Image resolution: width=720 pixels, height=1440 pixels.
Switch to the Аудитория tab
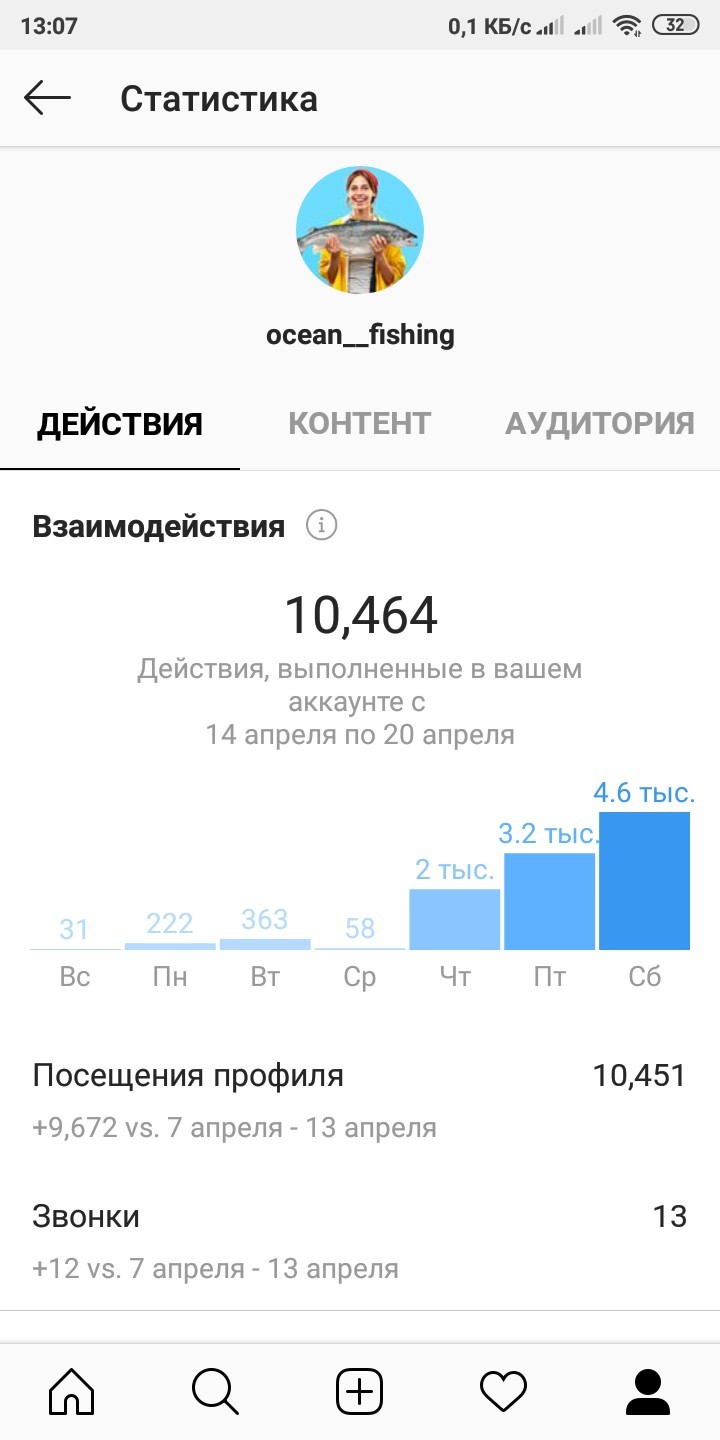click(x=599, y=423)
